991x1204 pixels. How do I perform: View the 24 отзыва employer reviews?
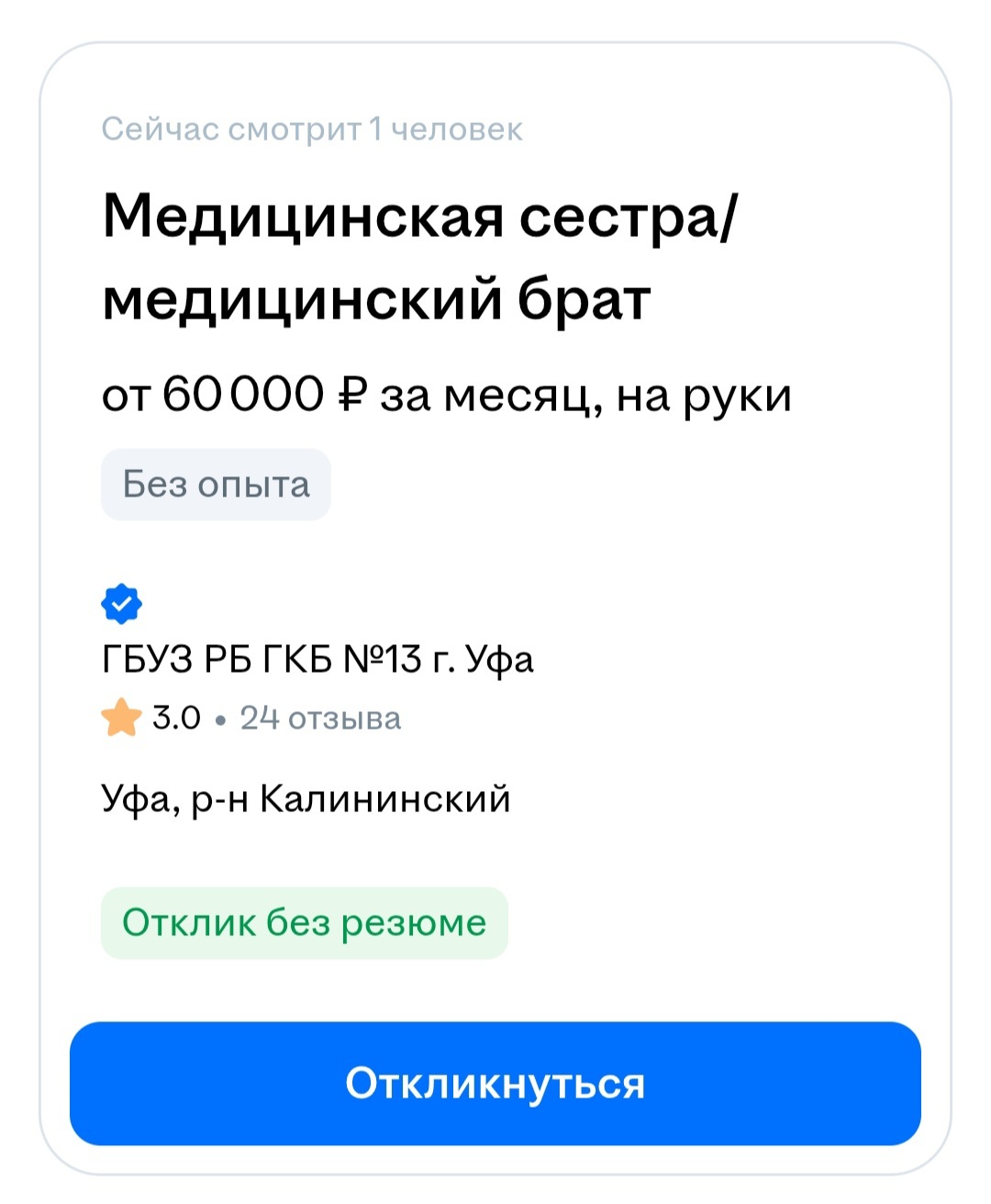point(320,718)
